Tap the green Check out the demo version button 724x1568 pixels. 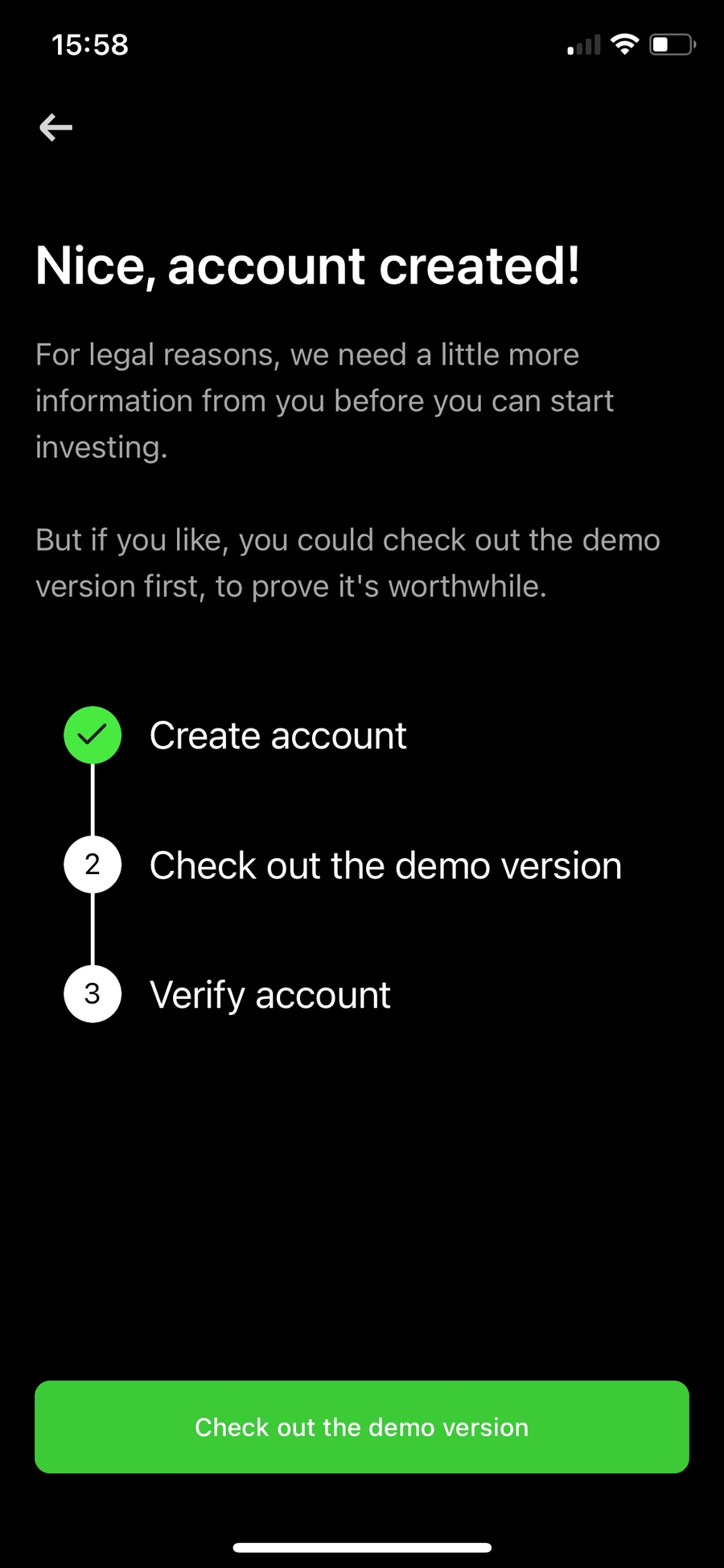362,1427
